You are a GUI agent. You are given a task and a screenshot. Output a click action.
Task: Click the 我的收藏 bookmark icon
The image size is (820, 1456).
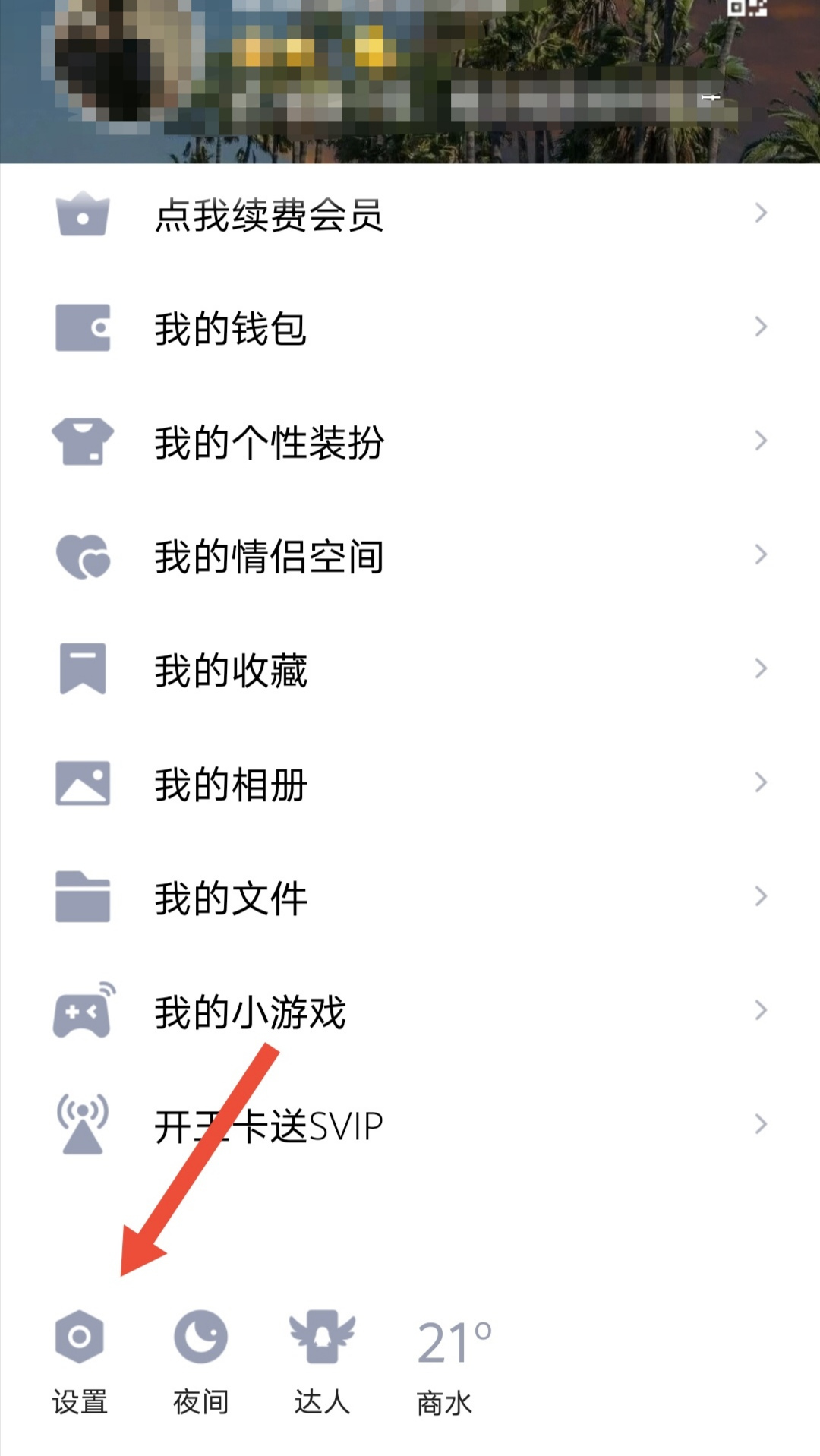pos(82,669)
